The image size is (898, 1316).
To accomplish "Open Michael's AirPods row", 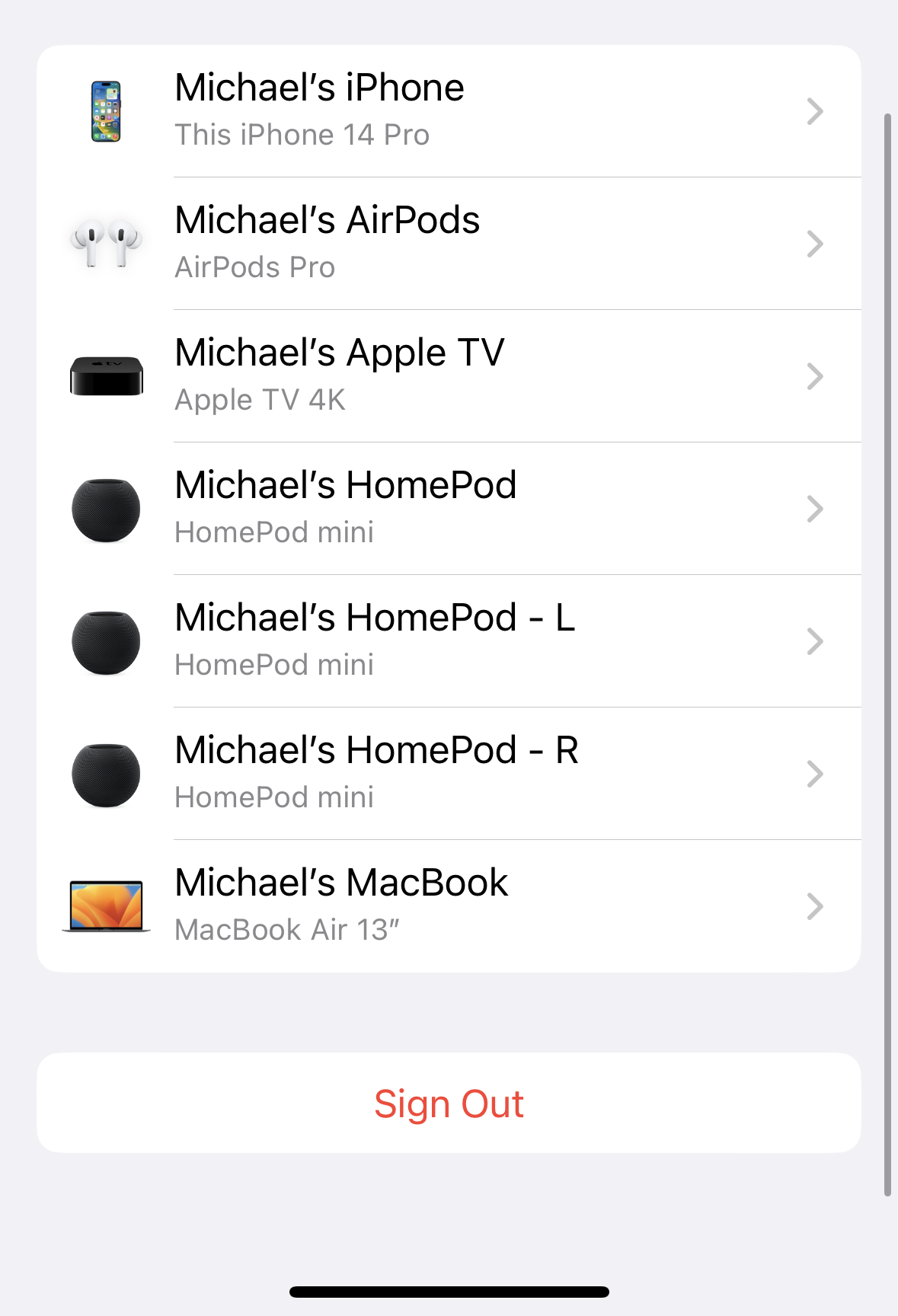I will pyautogui.click(x=449, y=244).
